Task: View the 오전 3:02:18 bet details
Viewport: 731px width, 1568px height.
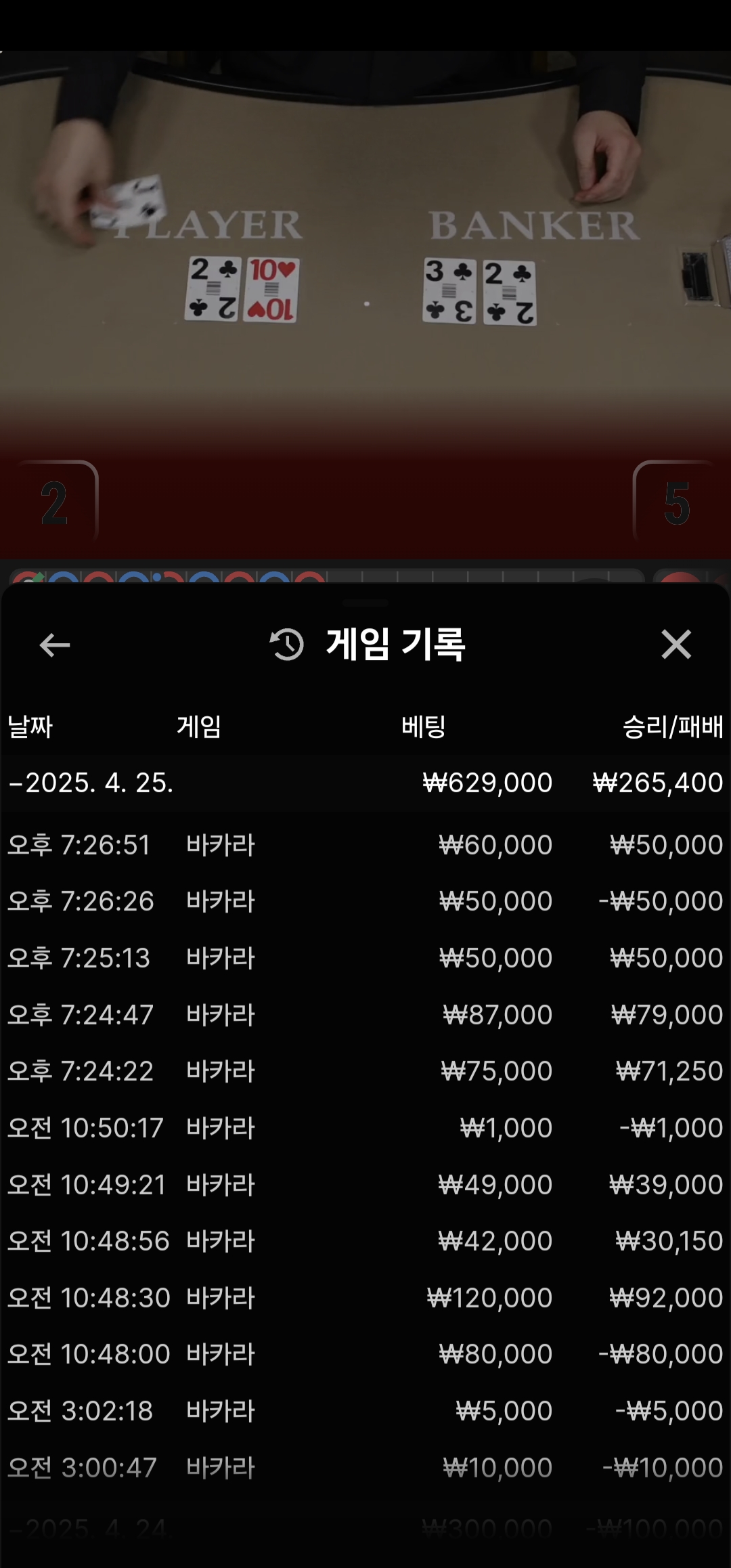Action: click(x=365, y=1411)
